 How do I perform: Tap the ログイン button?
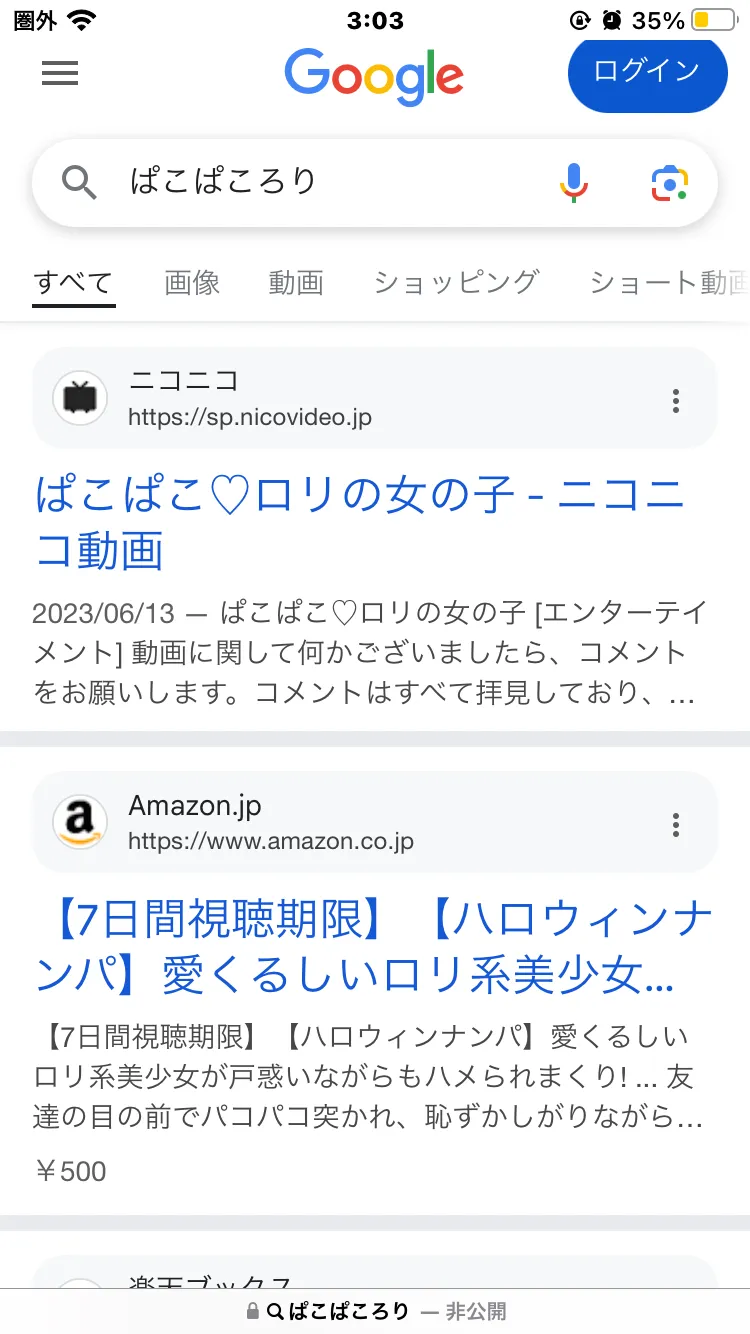pyautogui.click(x=647, y=72)
